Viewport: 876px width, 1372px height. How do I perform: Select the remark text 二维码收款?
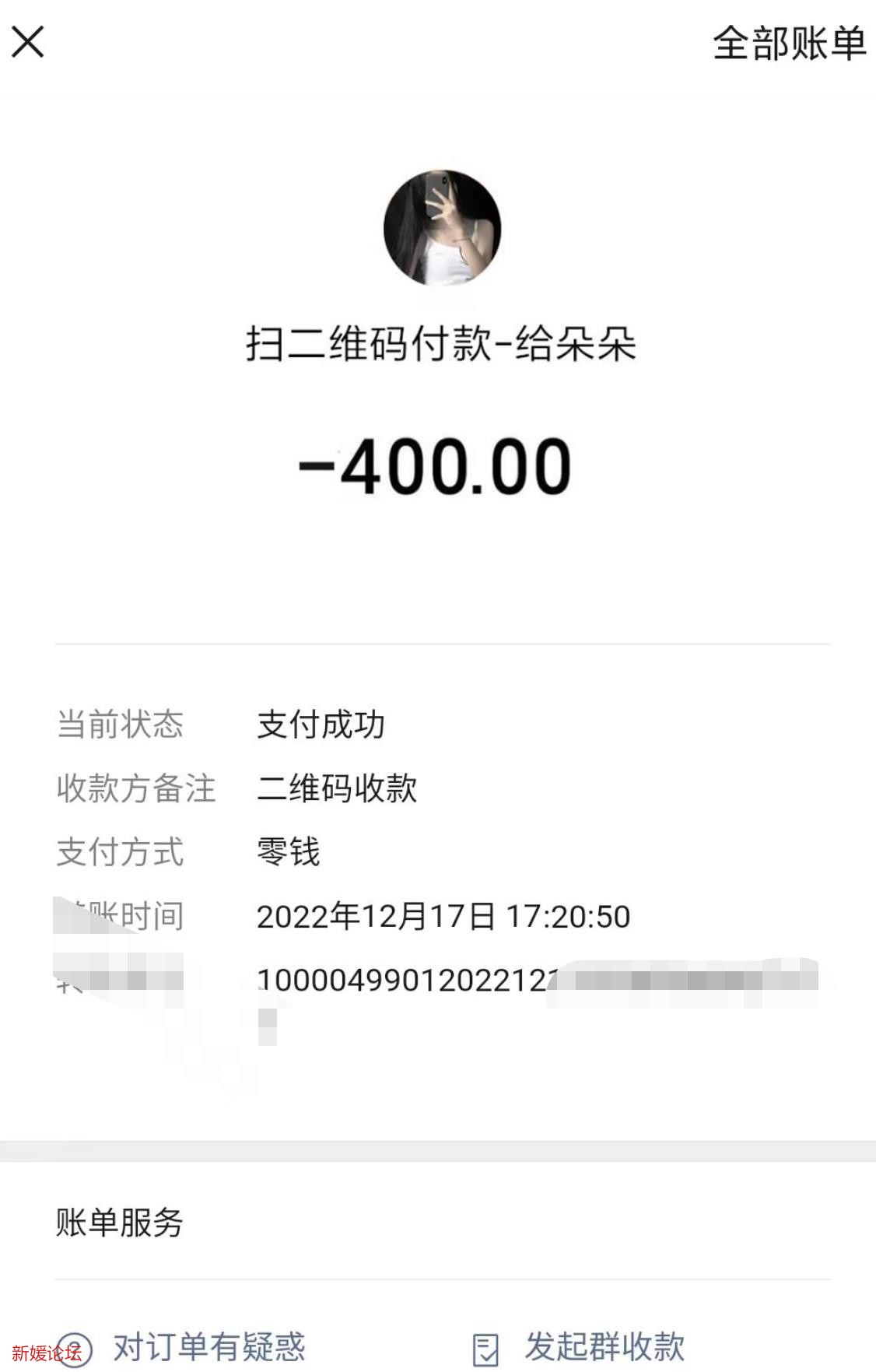pos(338,789)
